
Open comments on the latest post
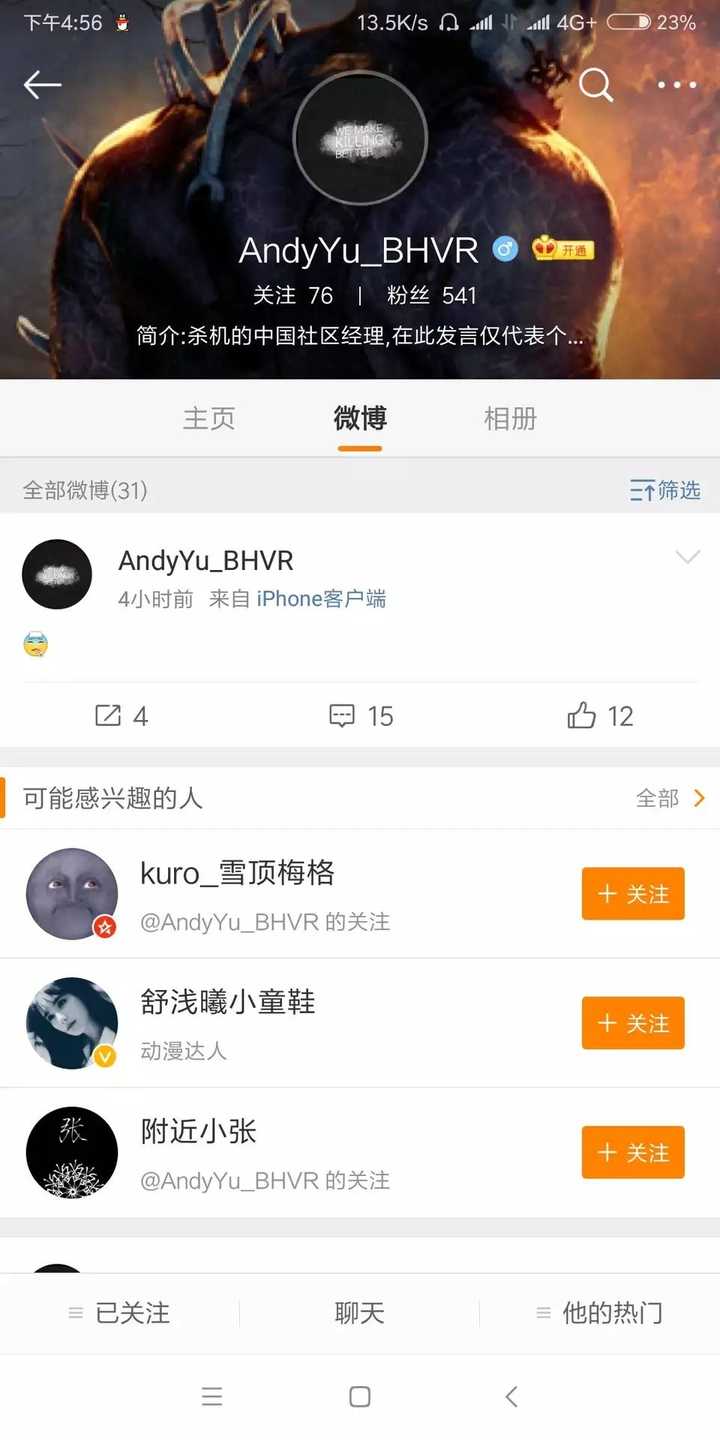(x=360, y=715)
